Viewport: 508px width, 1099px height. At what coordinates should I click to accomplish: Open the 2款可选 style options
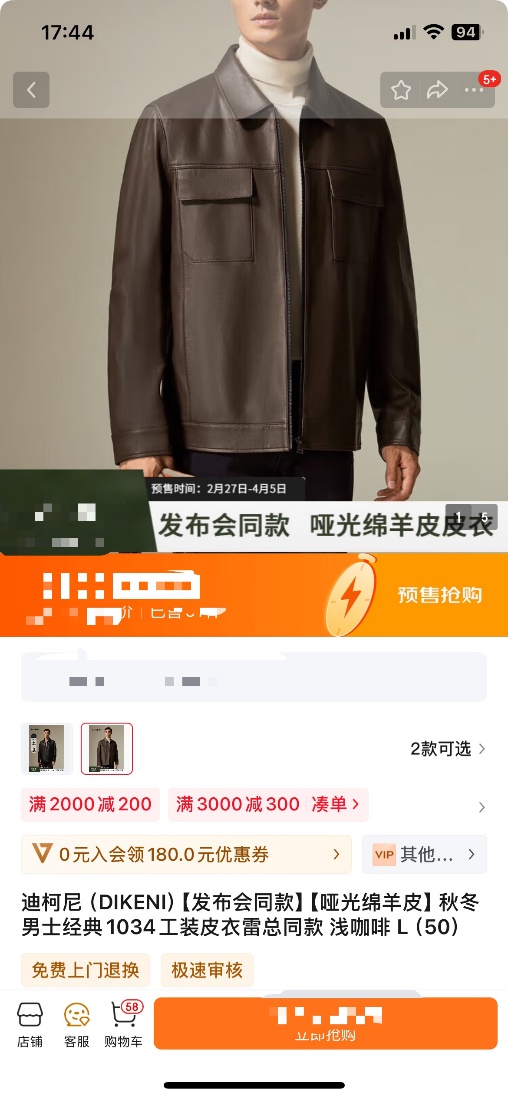(448, 749)
